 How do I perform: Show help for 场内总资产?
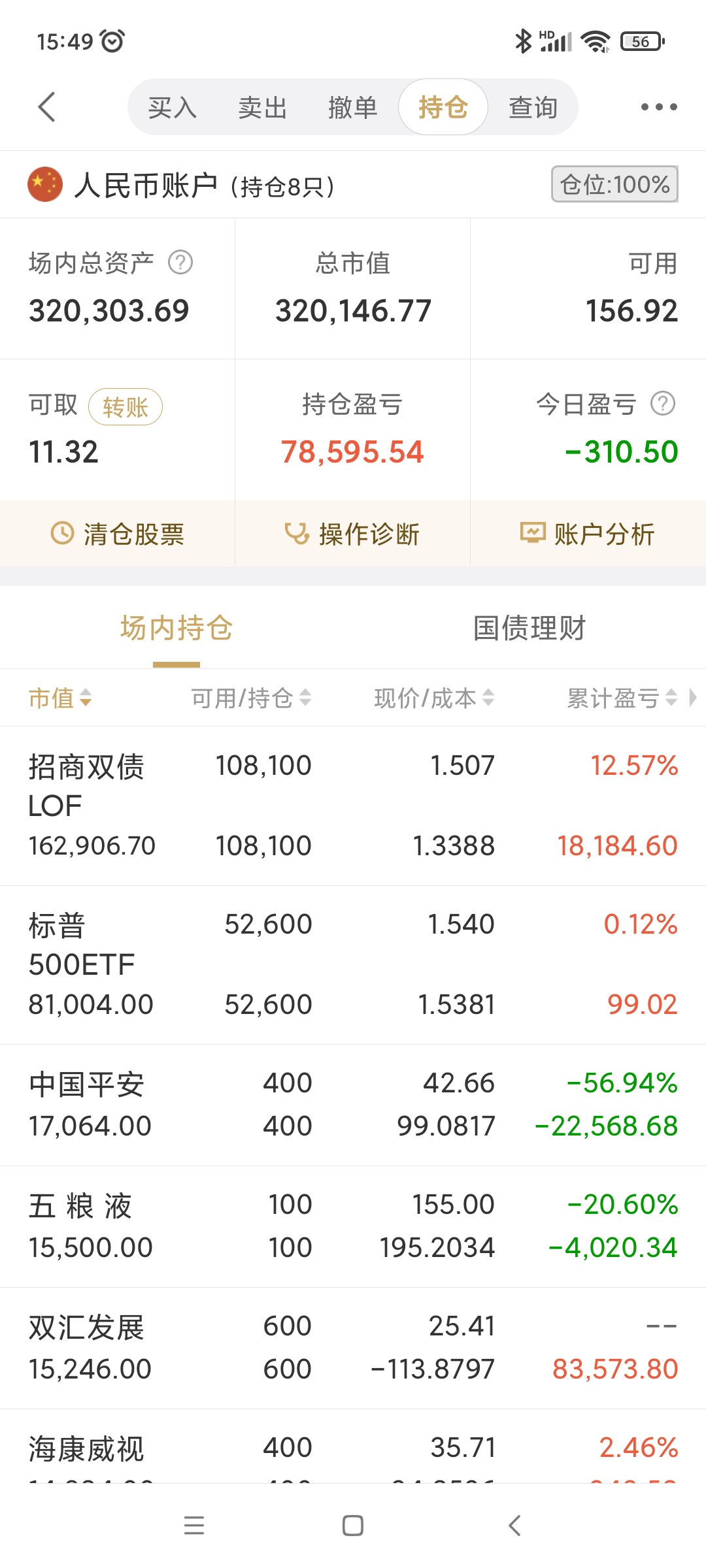[180, 263]
